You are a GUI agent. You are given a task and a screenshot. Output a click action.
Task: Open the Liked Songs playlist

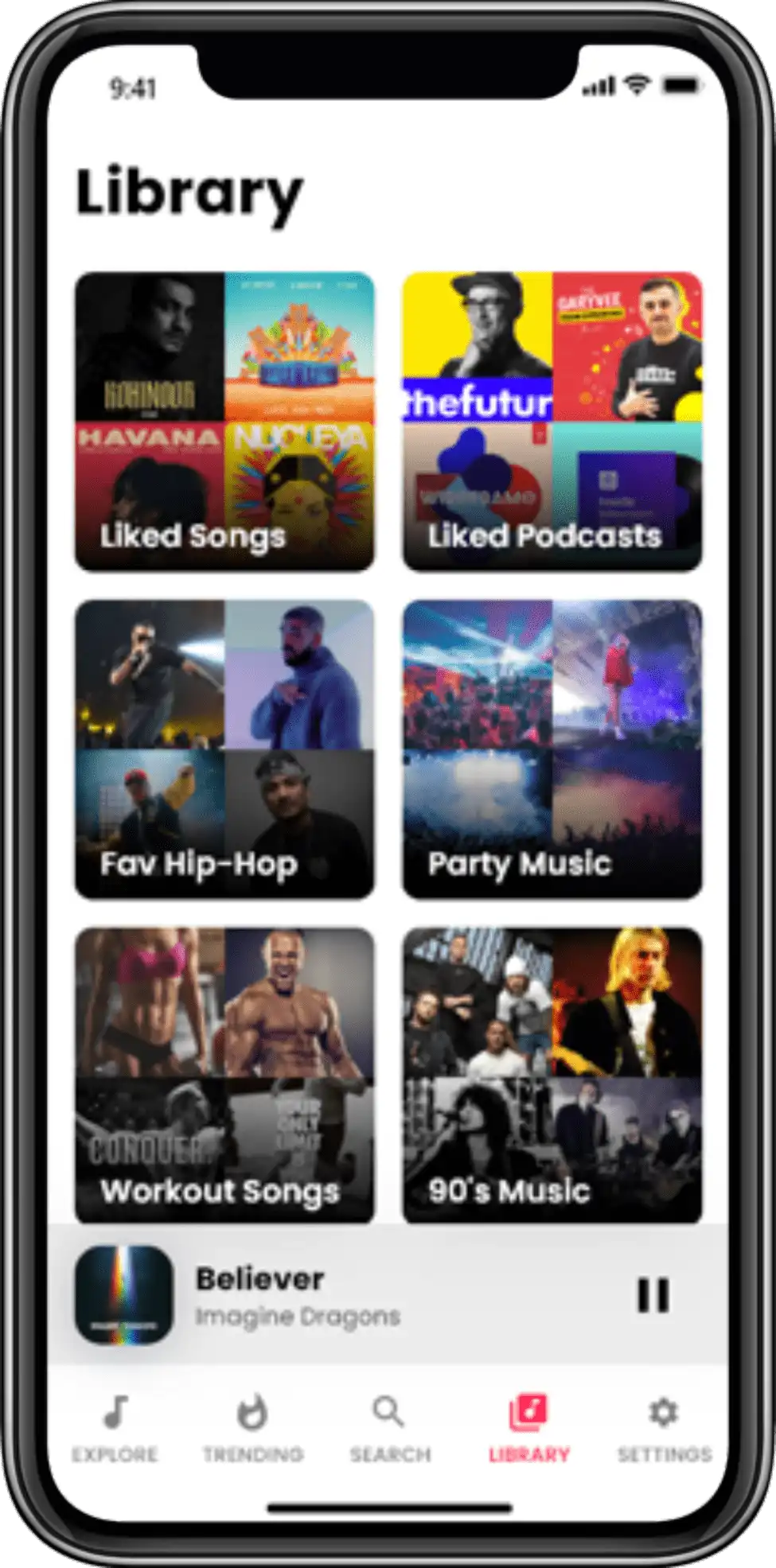click(x=224, y=422)
